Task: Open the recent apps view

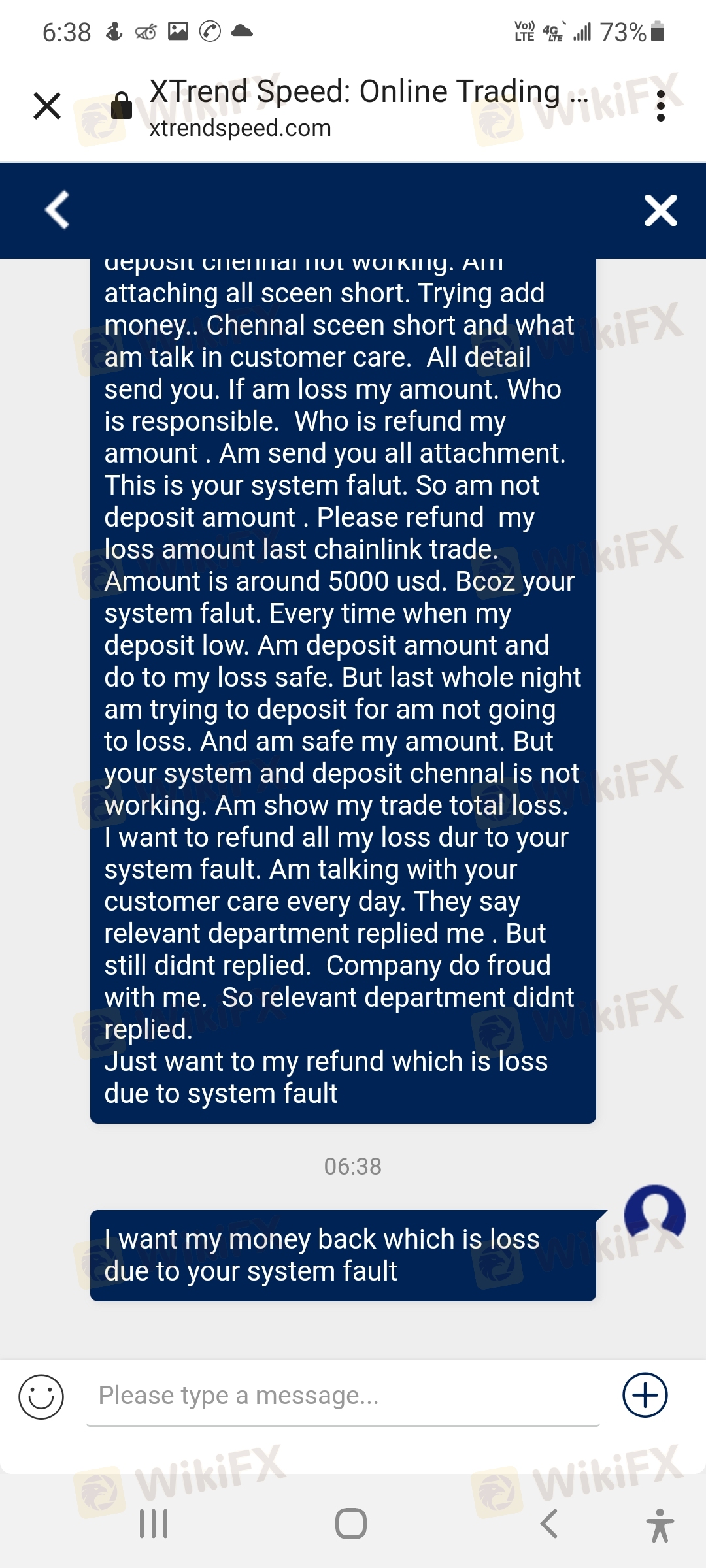Action: (154, 1524)
